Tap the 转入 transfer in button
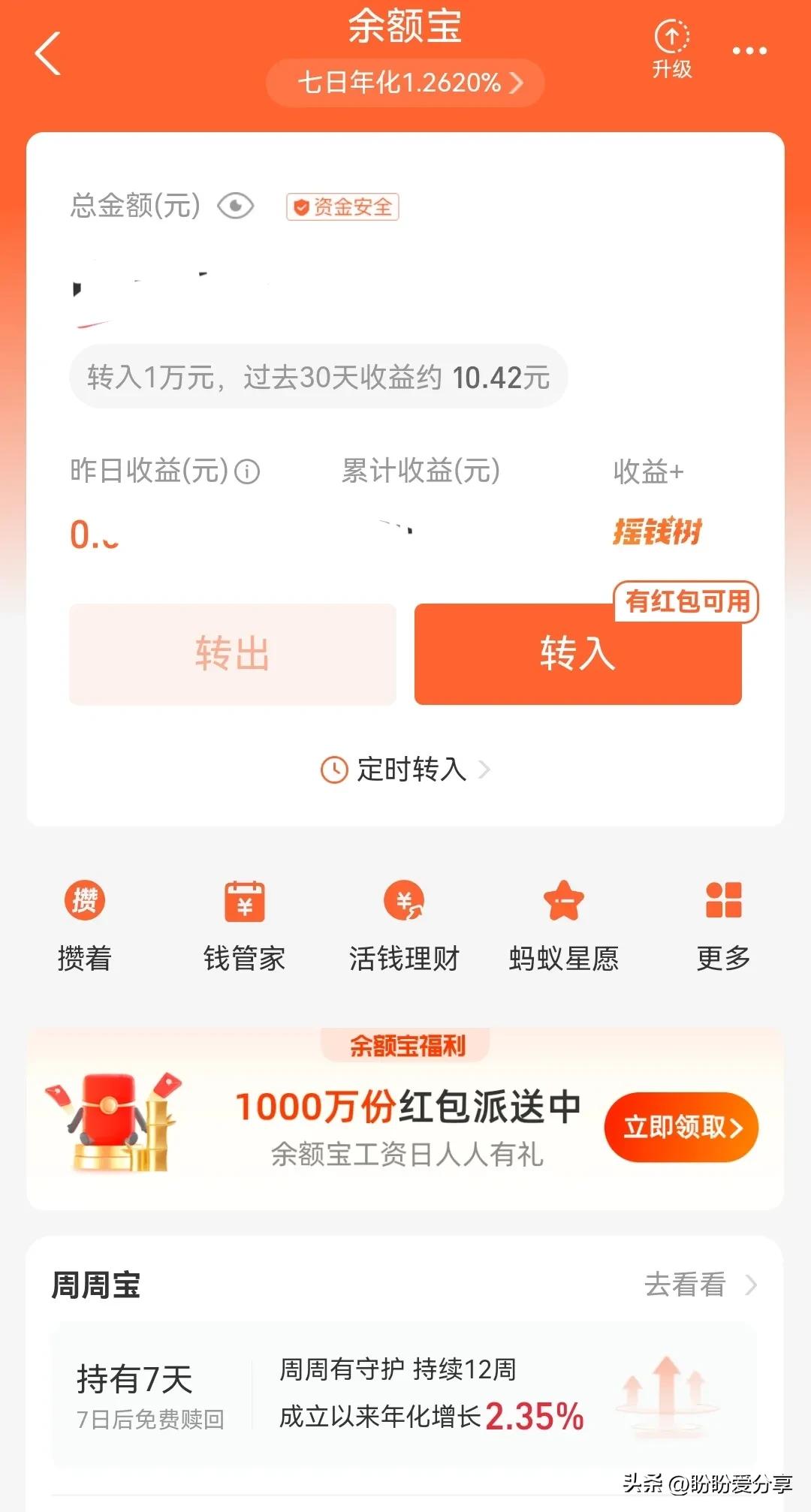 click(576, 654)
